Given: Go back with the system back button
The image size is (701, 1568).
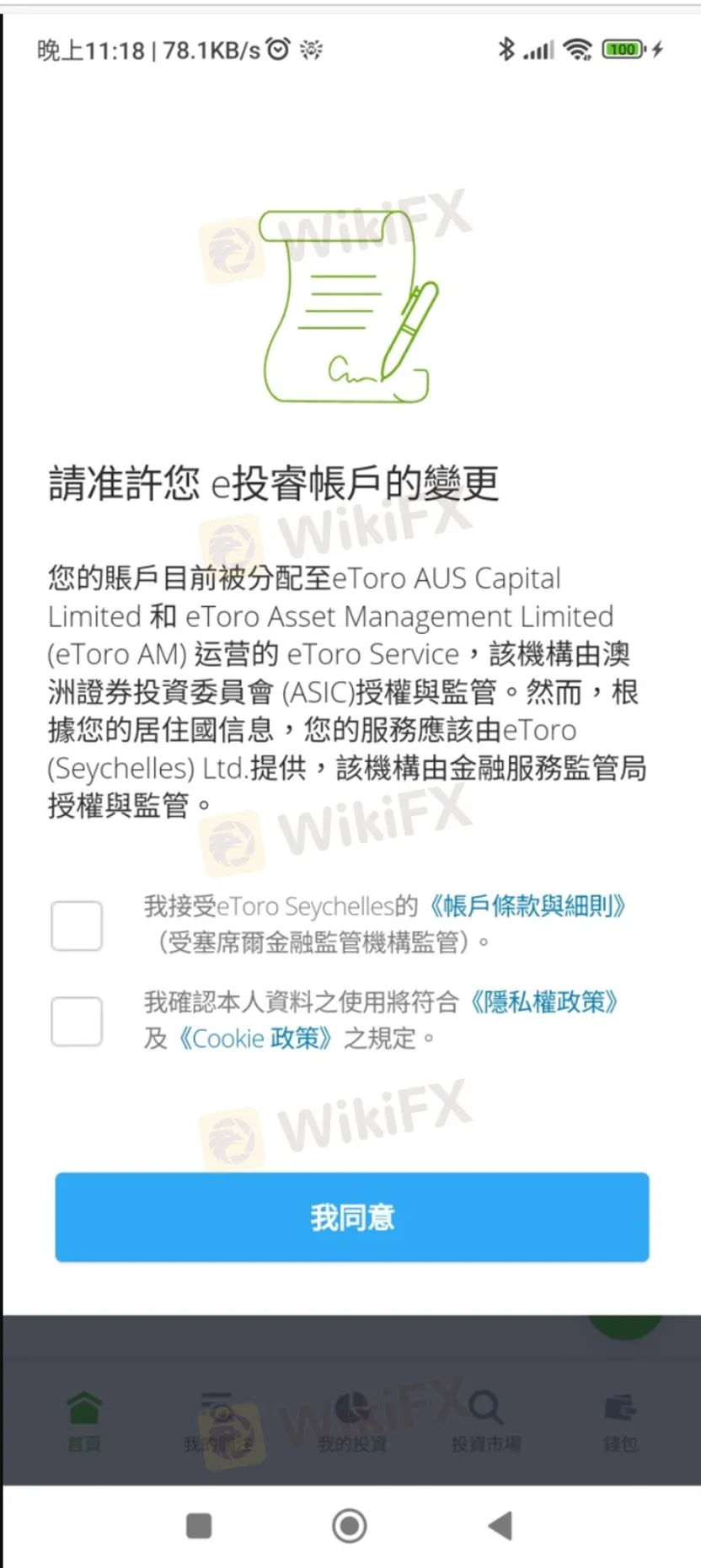Looking at the screenshot, I should 500,1525.
